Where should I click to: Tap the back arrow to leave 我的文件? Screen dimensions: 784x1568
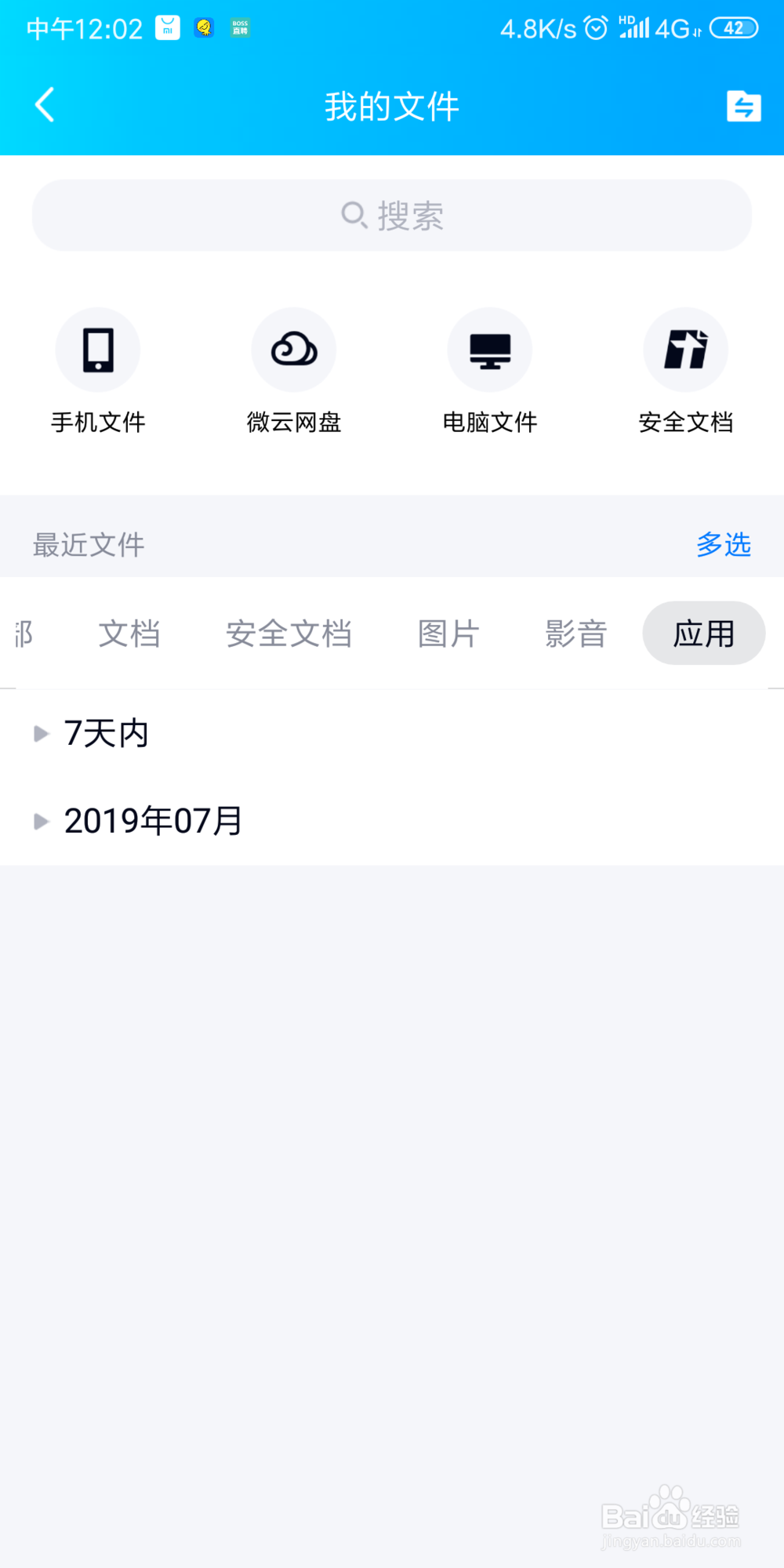click(45, 106)
